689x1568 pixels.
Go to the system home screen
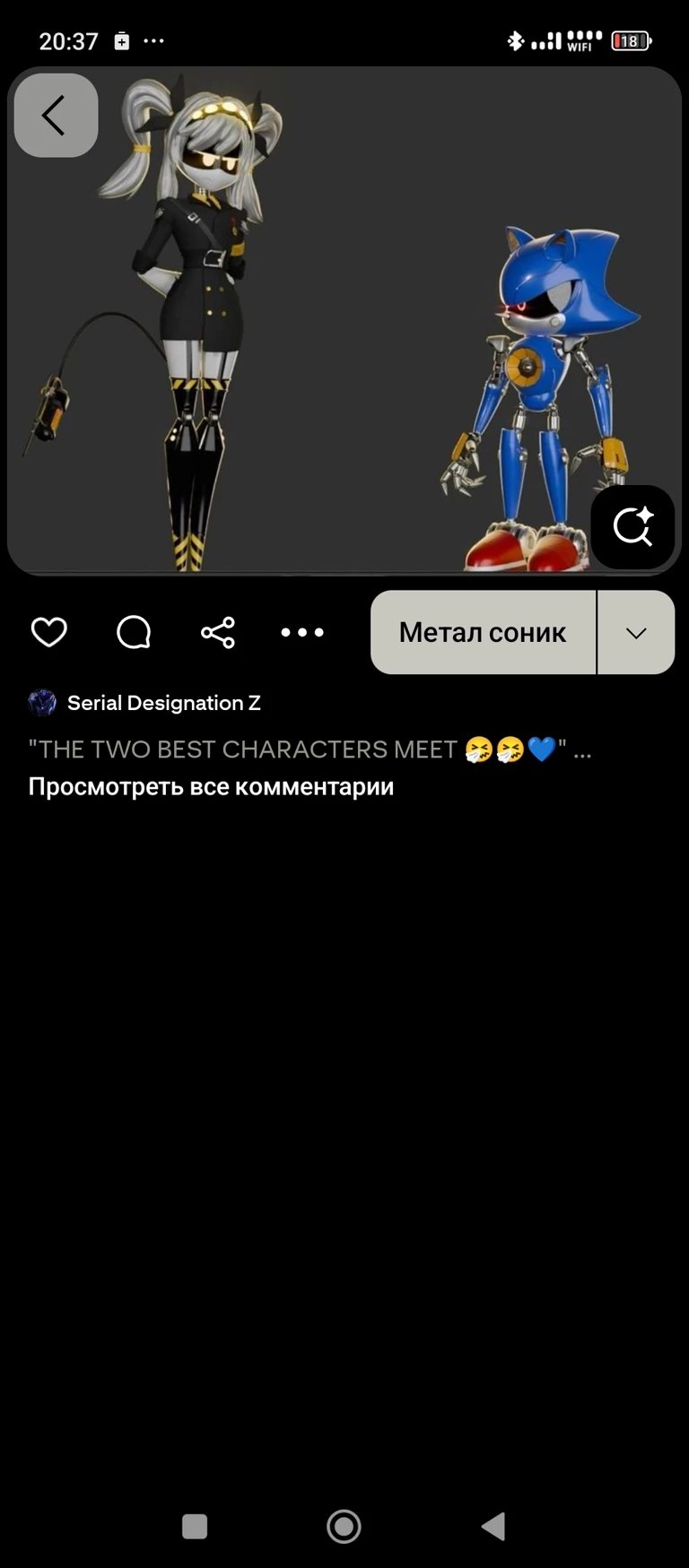[x=344, y=1526]
